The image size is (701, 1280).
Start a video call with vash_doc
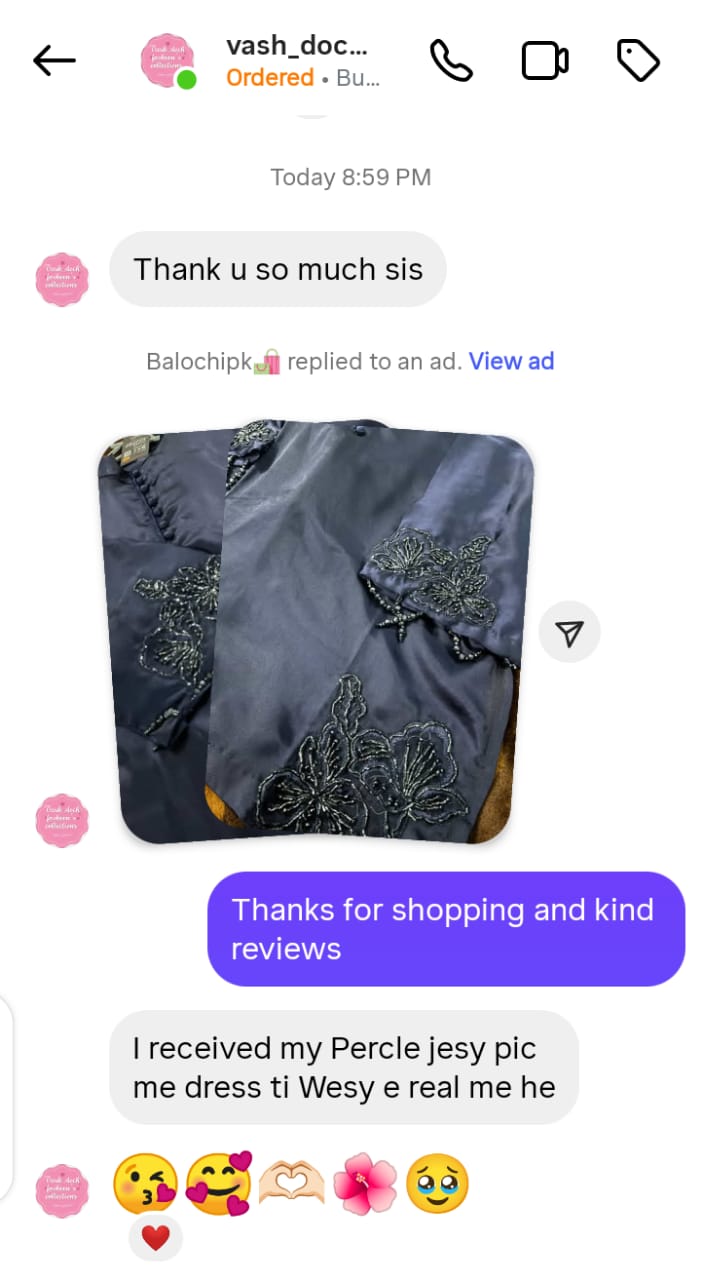545,61
